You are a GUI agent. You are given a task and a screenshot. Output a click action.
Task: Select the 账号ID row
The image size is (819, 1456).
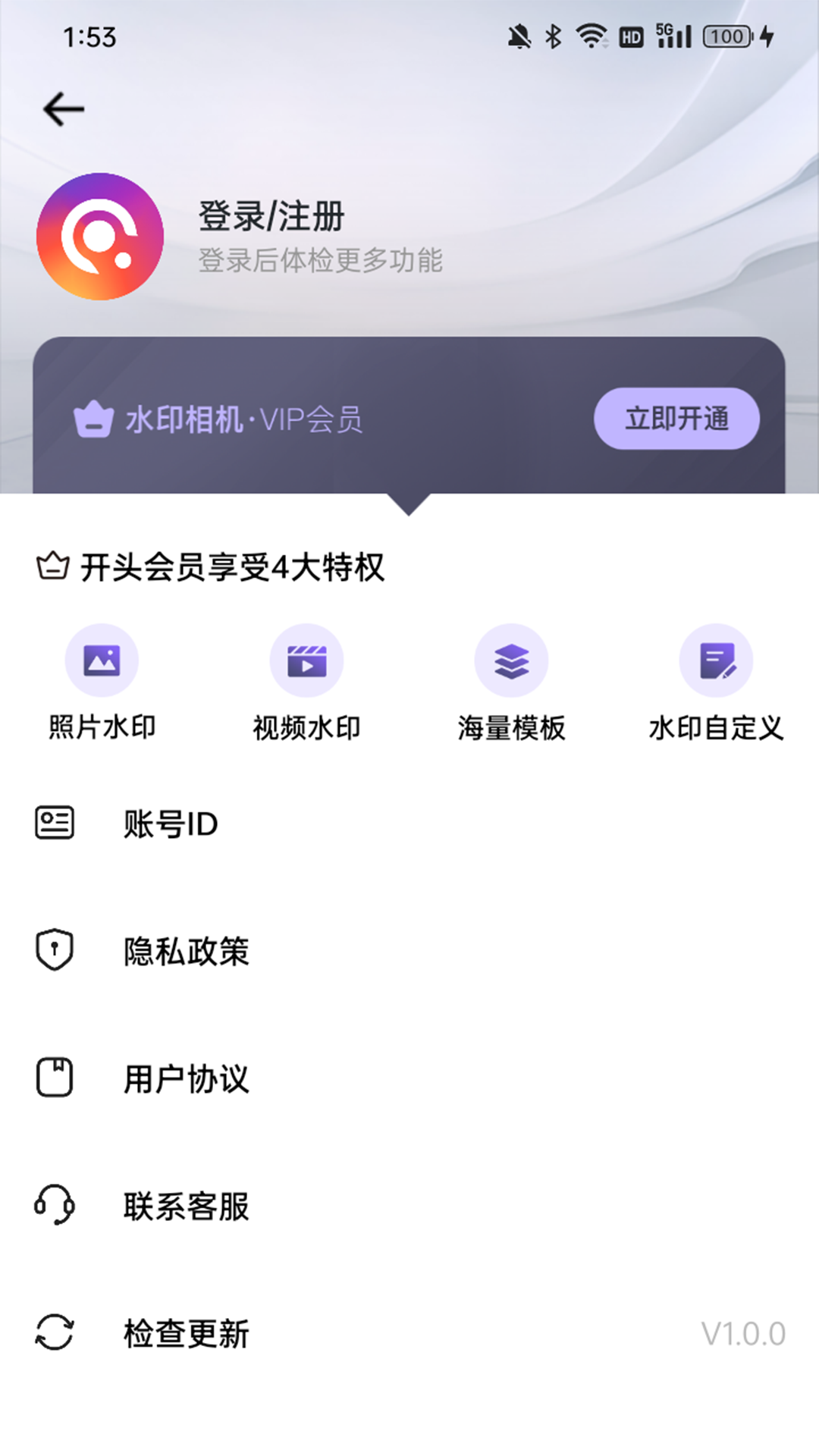[171, 823]
